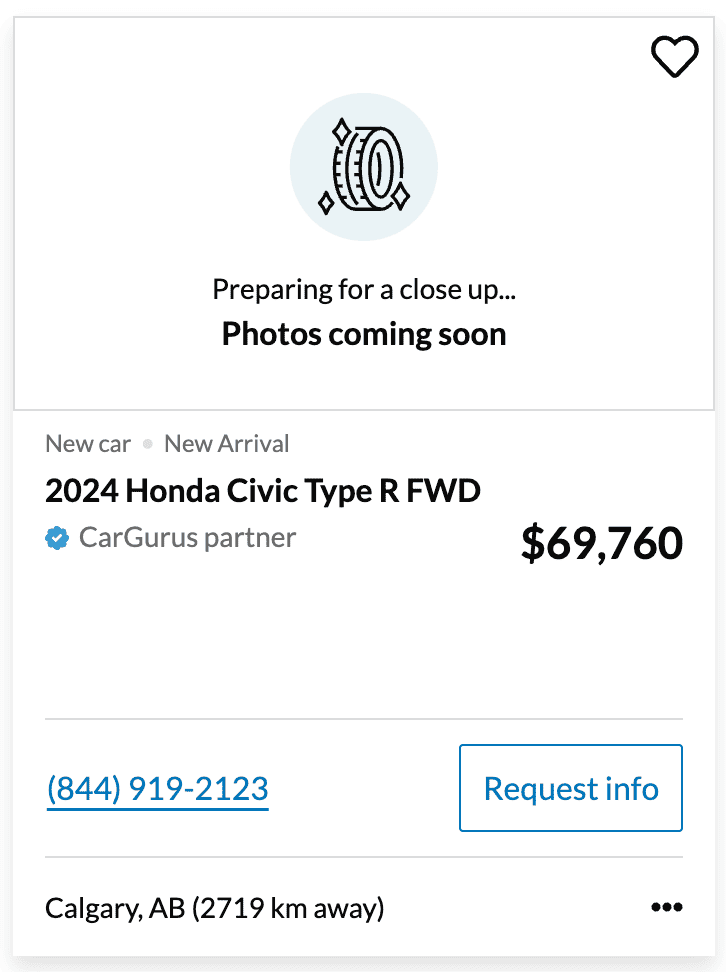Click the Calgary, AB location text

pyautogui.click(x=214, y=908)
